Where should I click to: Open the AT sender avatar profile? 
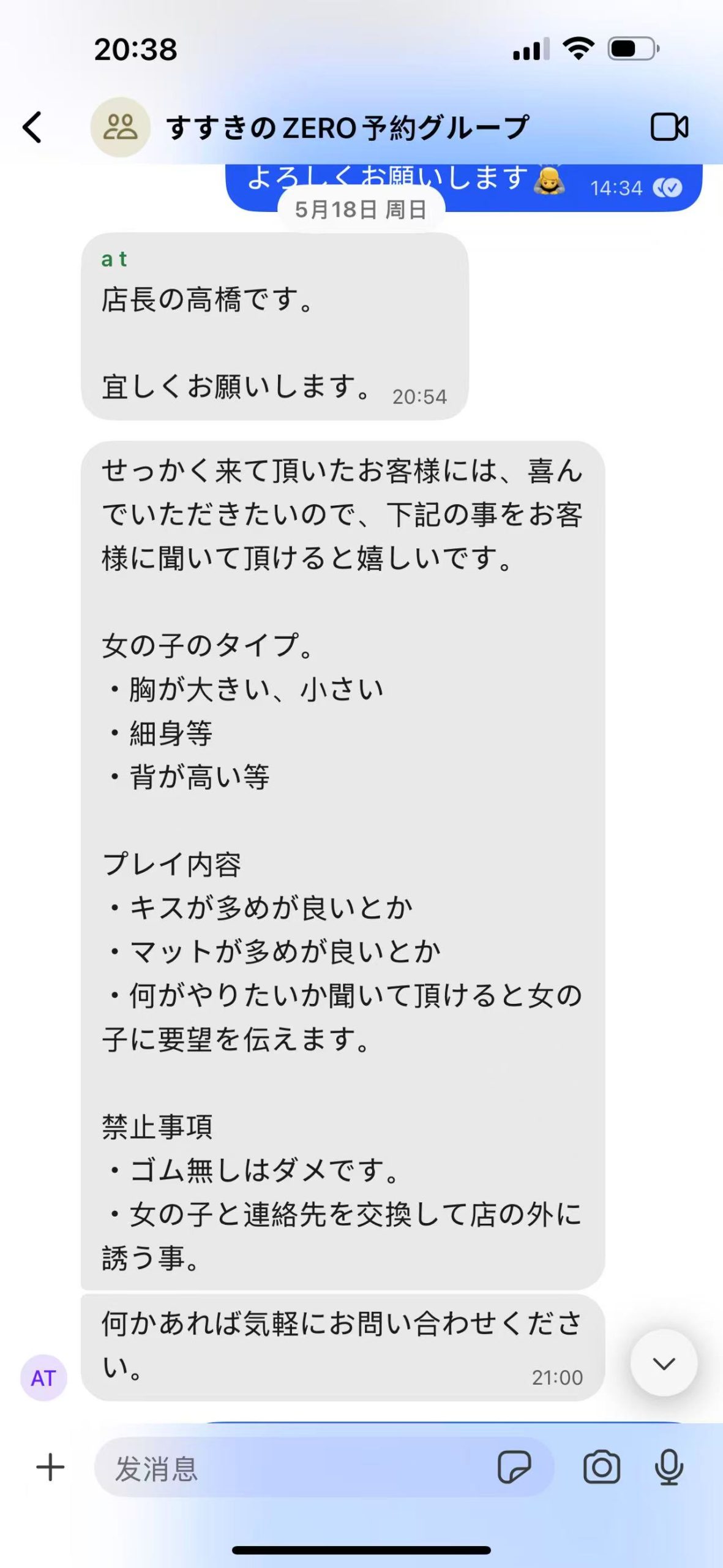[43, 1378]
